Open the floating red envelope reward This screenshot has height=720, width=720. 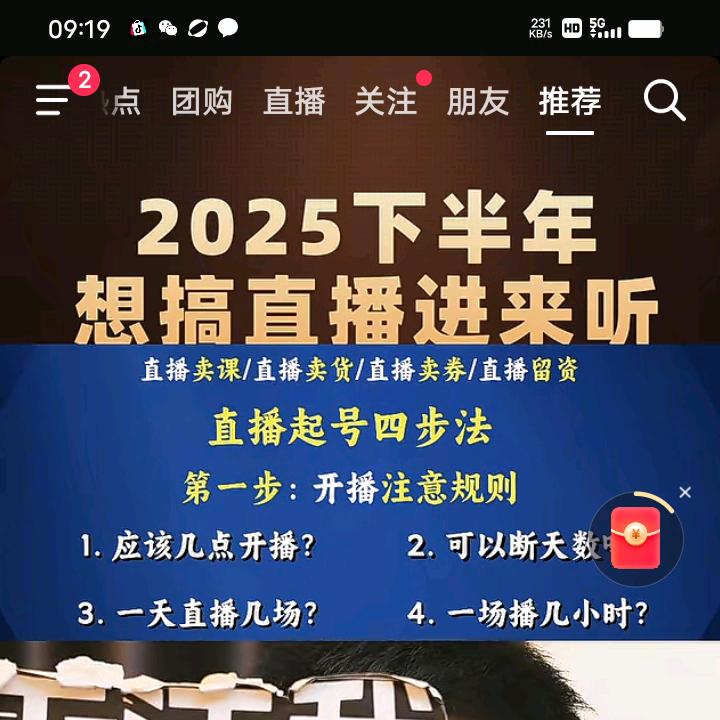click(636, 538)
